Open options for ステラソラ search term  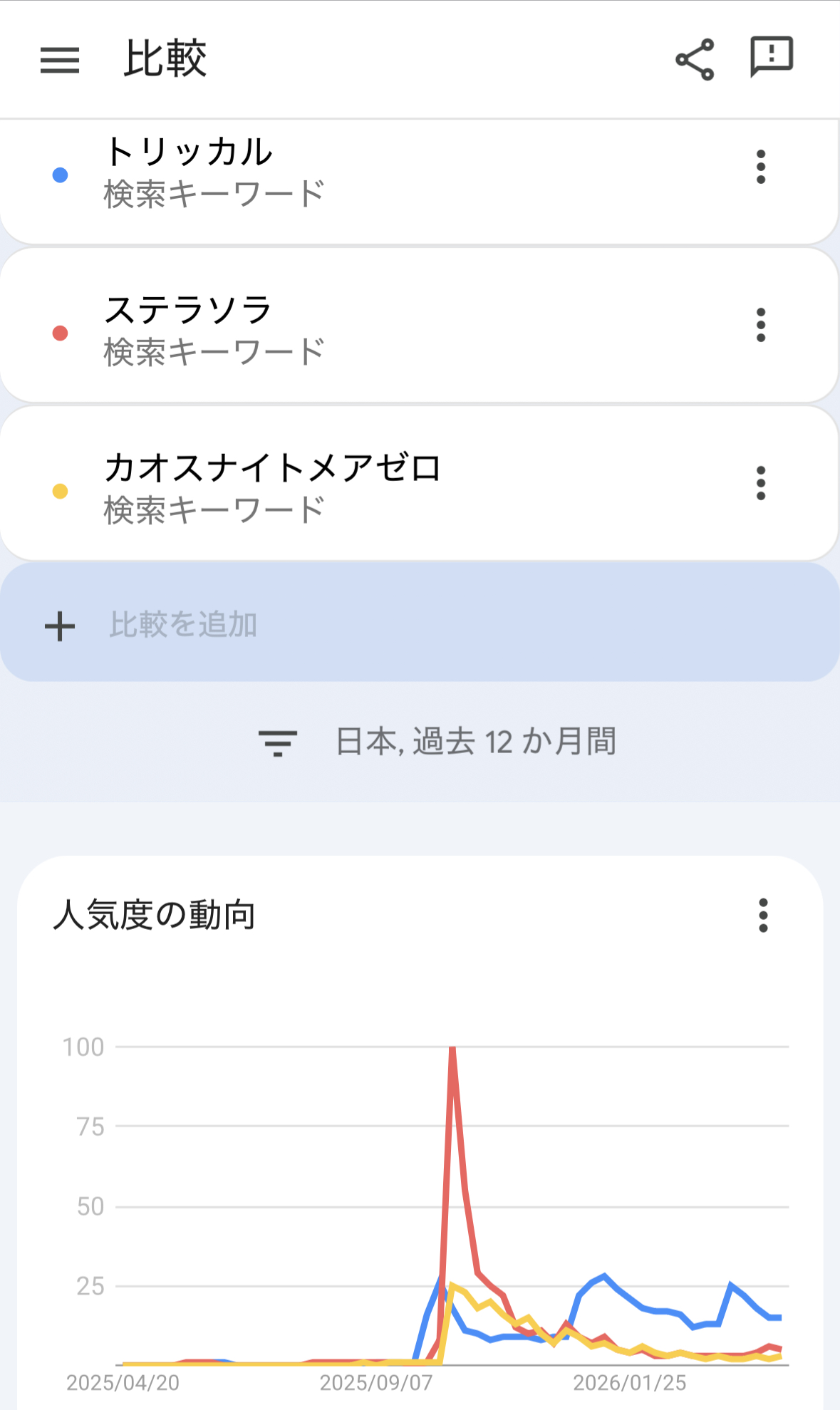pyautogui.click(x=761, y=326)
